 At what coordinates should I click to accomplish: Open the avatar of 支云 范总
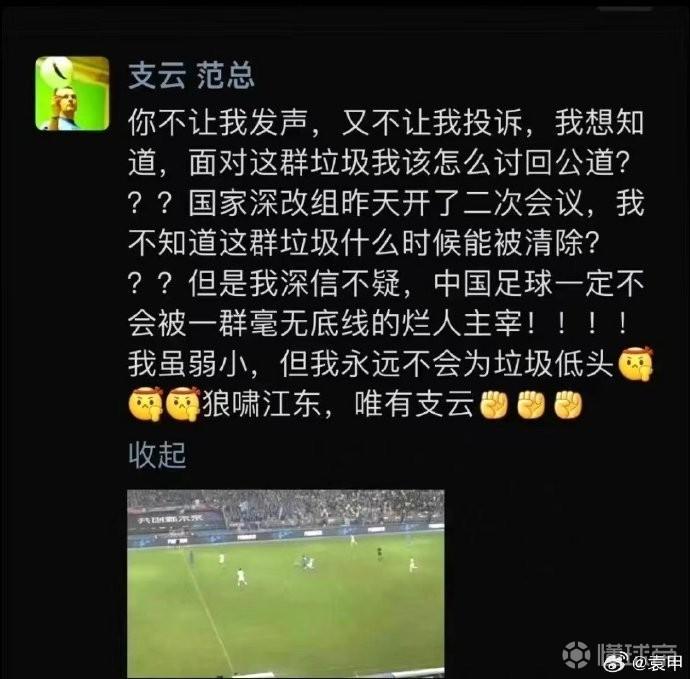(72, 93)
